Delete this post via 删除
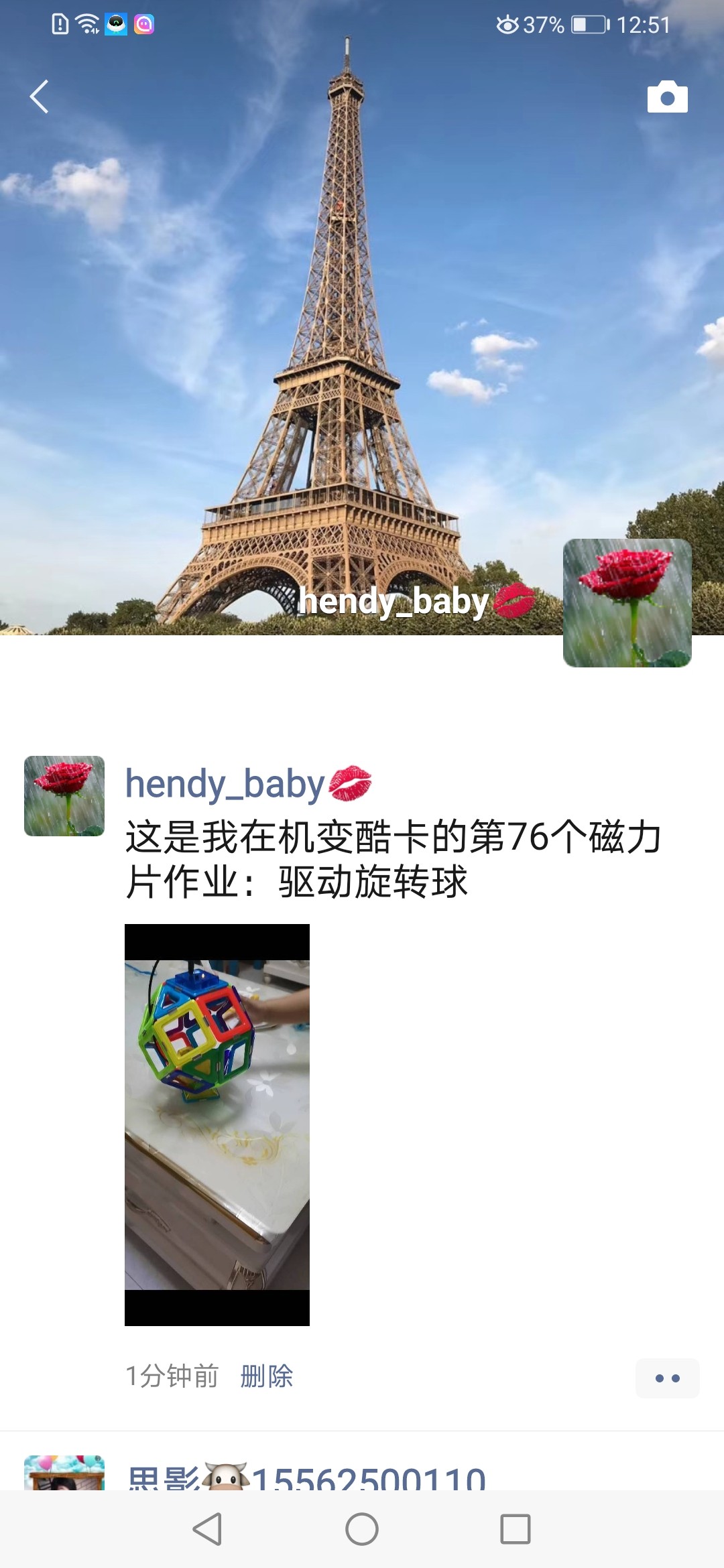The height and width of the screenshot is (1568, 724). (x=267, y=1376)
